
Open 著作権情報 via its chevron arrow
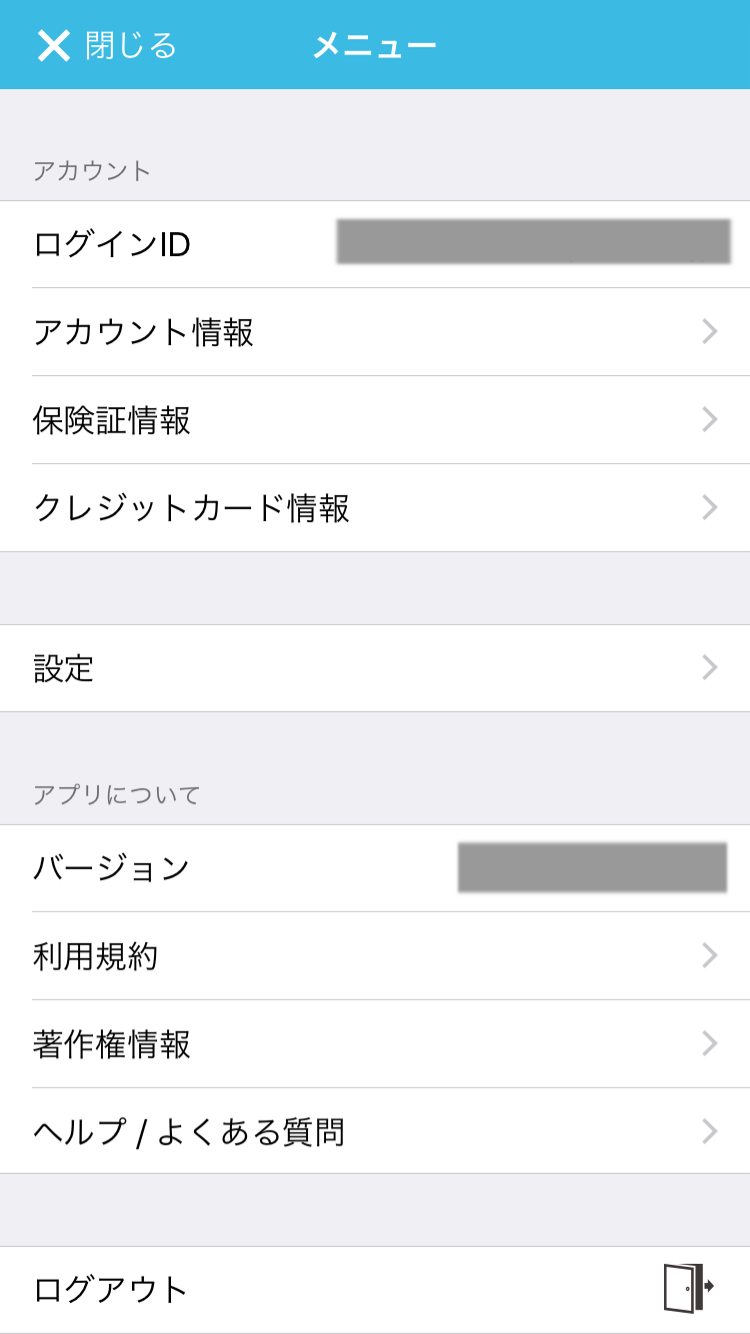pos(709,1044)
